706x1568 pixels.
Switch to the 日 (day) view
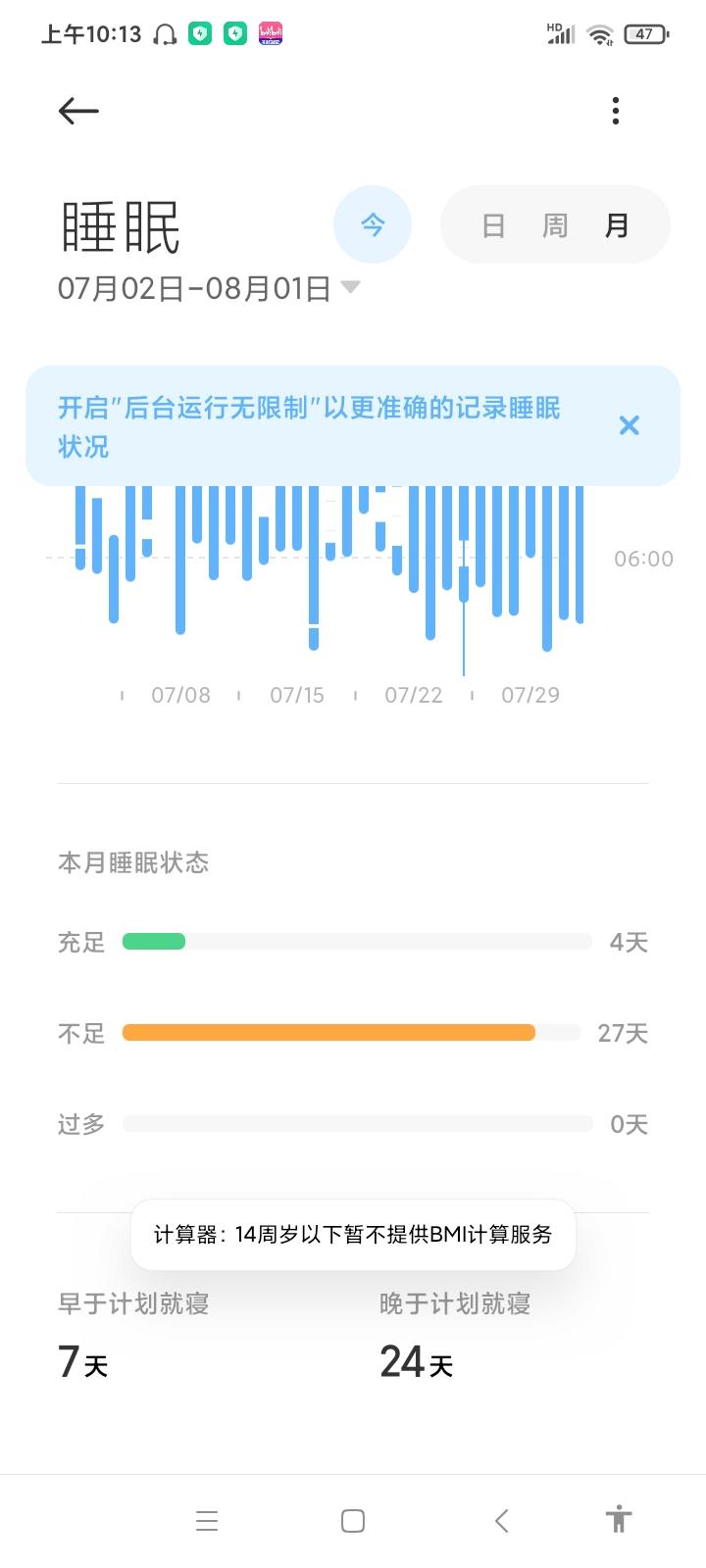pos(493,226)
